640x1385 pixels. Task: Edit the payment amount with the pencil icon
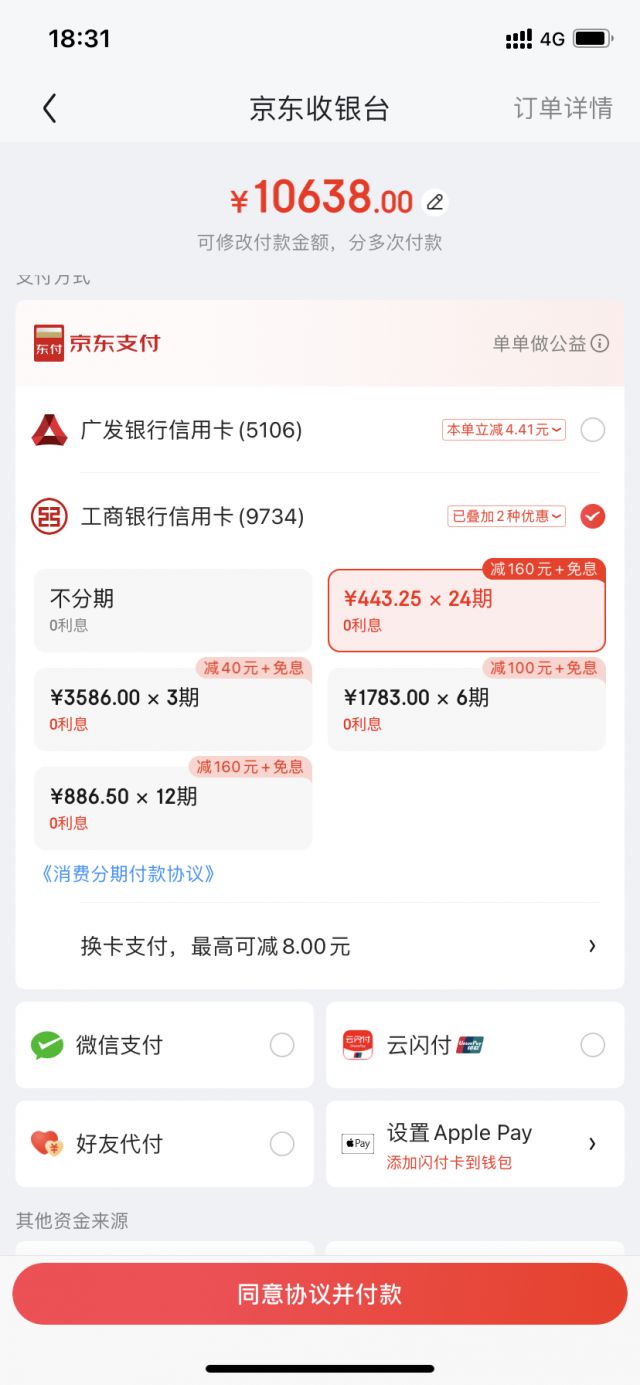pos(434,202)
